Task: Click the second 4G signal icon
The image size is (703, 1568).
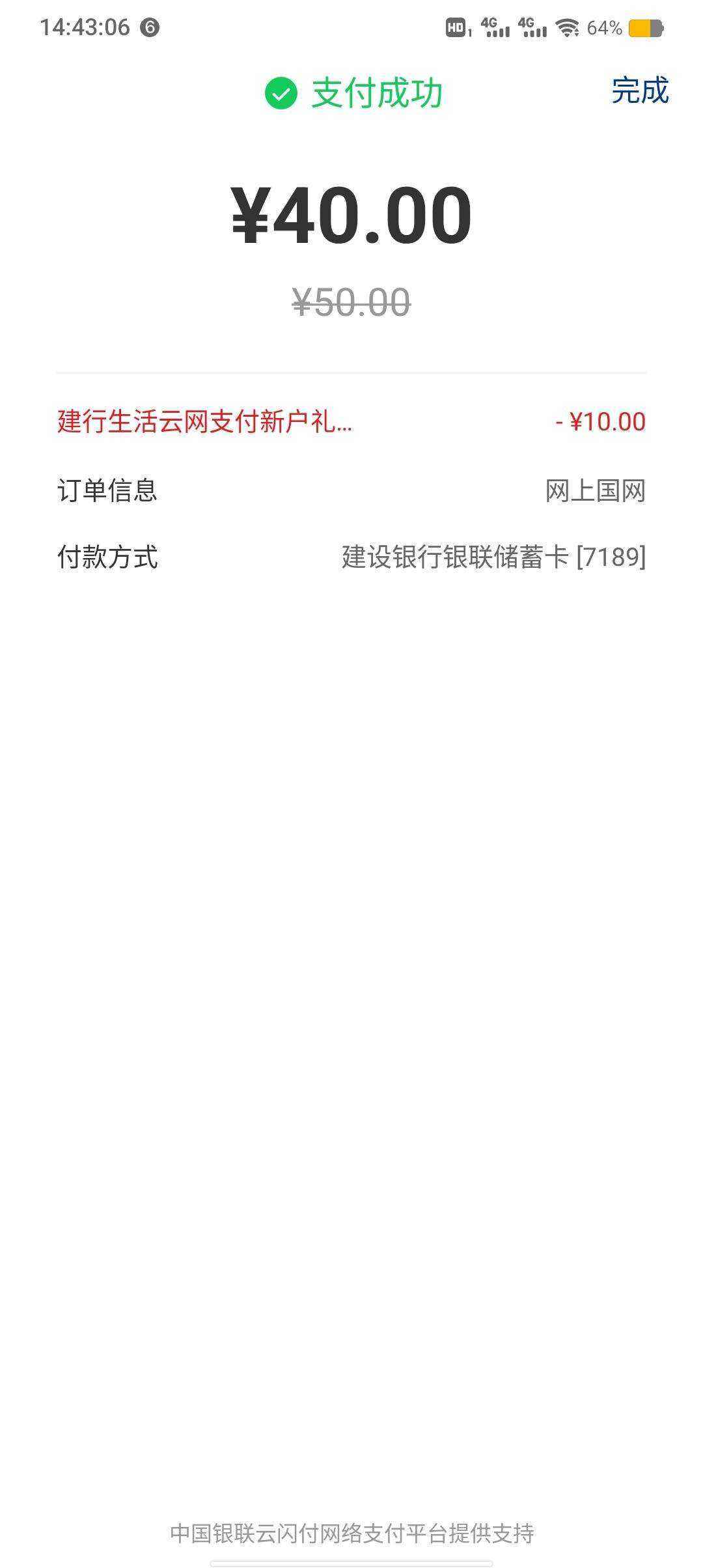Action: 534,27
